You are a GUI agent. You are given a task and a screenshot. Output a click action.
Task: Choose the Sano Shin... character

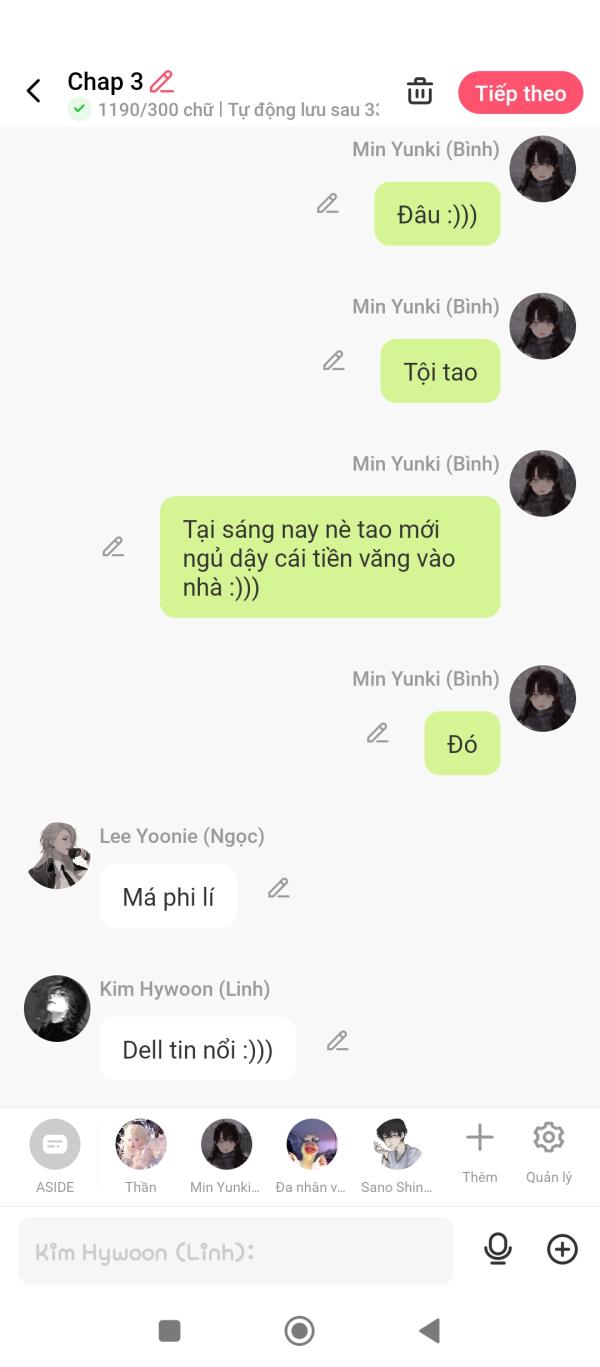pos(397,1157)
